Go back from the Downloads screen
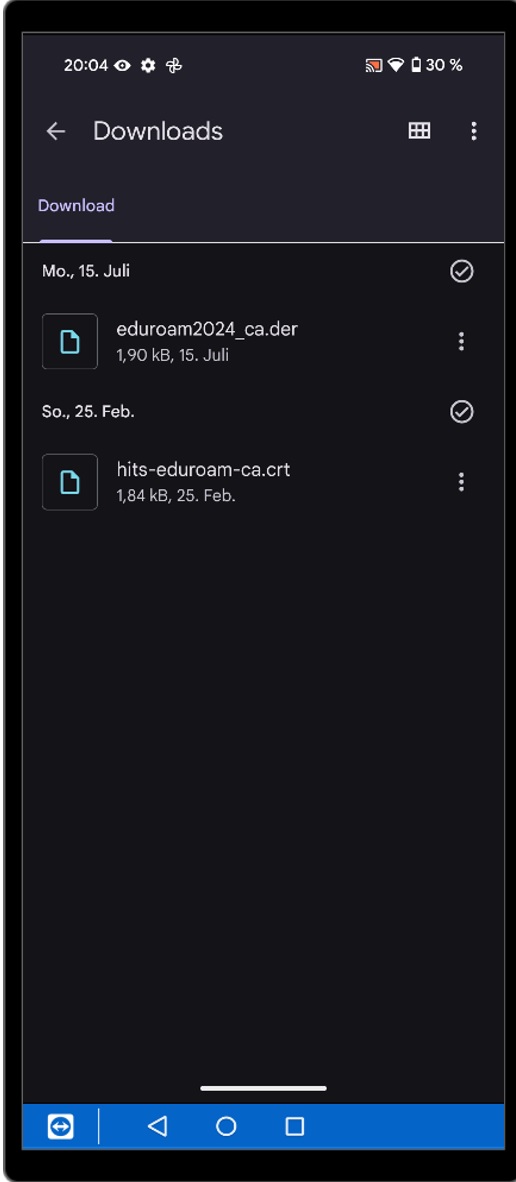This screenshot has height=1182, width=516. coord(56,131)
